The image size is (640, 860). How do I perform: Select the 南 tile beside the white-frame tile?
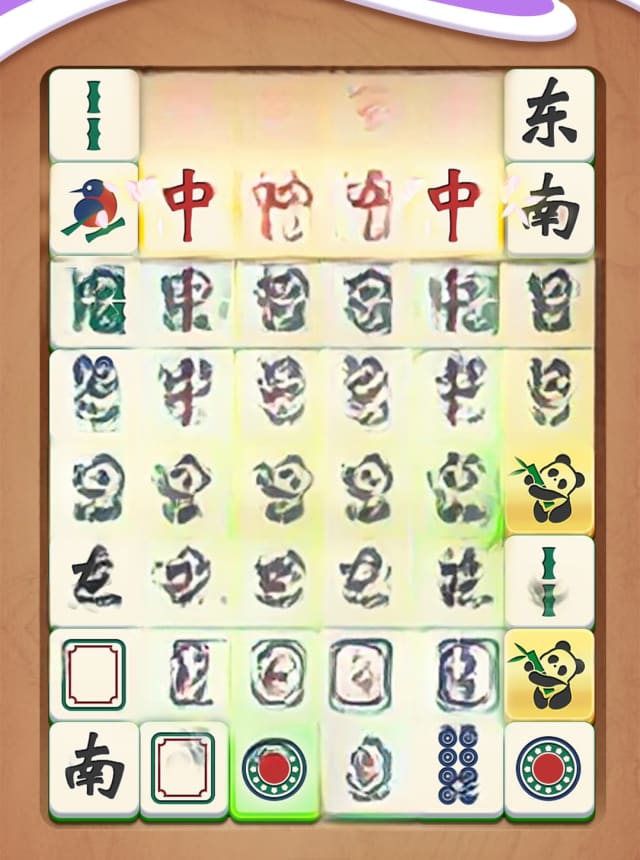click(x=94, y=769)
